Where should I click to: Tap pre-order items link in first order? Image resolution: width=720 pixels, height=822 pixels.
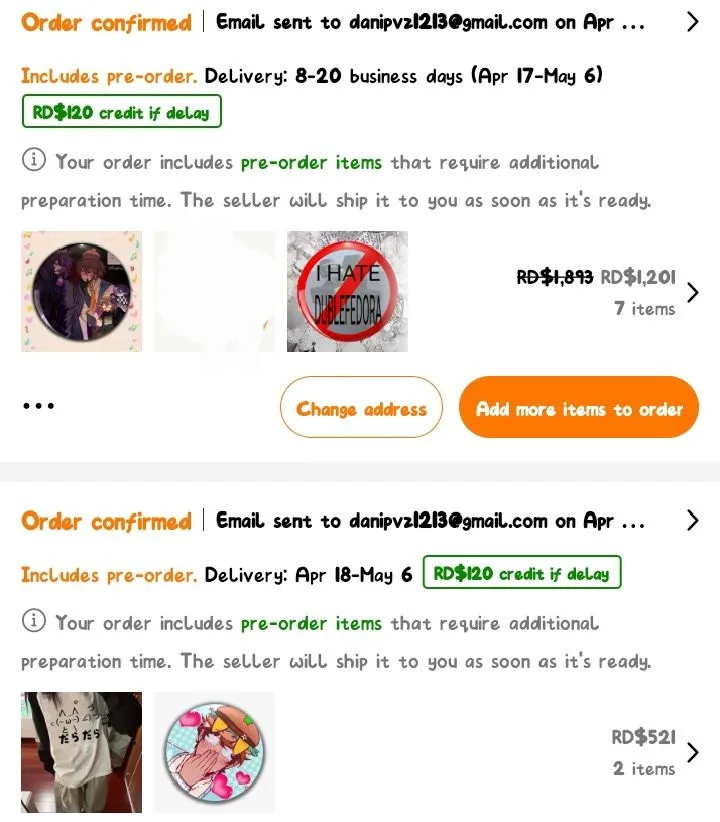[311, 163]
